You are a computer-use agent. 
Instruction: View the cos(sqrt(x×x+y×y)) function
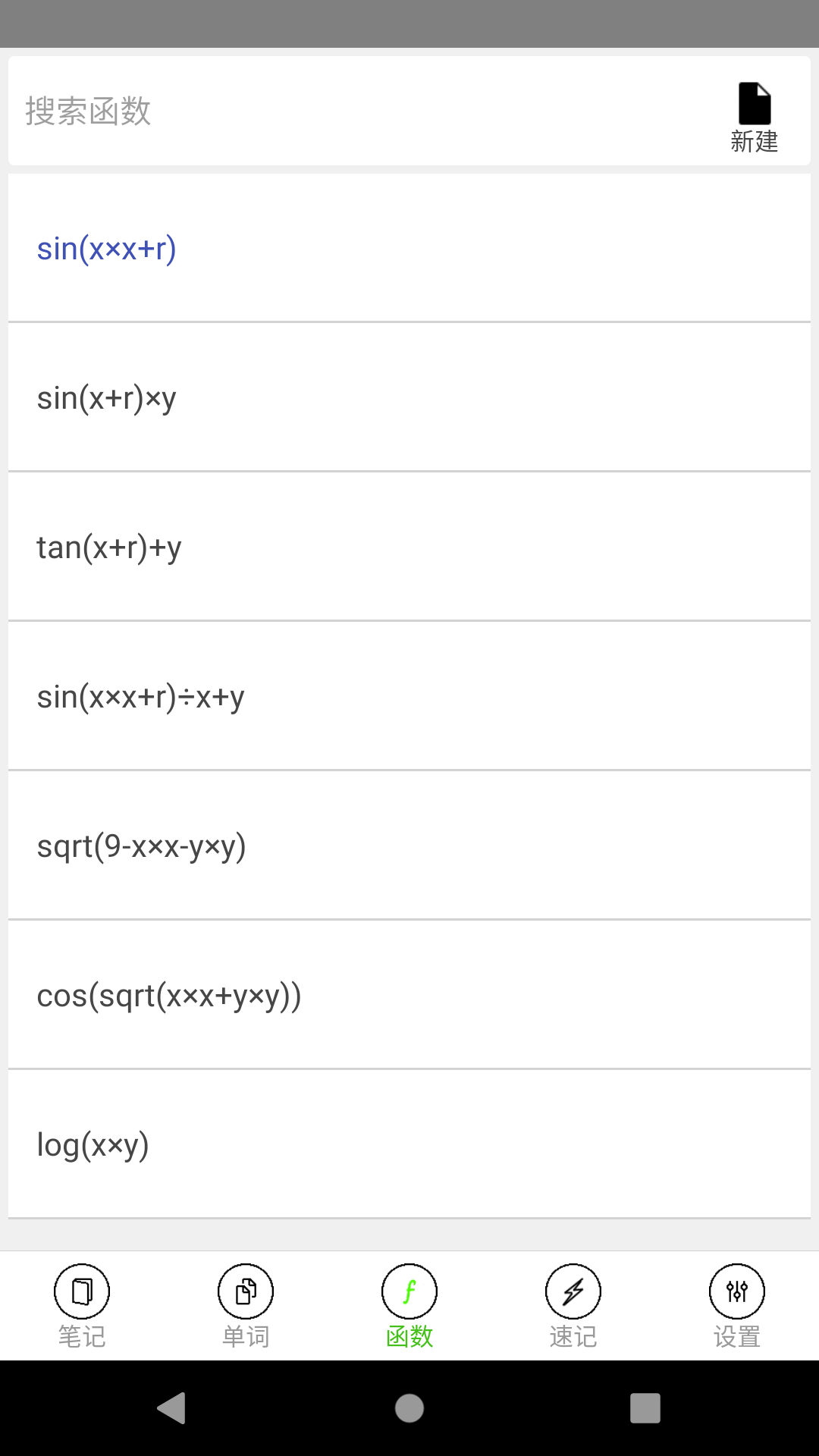(x=409, y=996)
